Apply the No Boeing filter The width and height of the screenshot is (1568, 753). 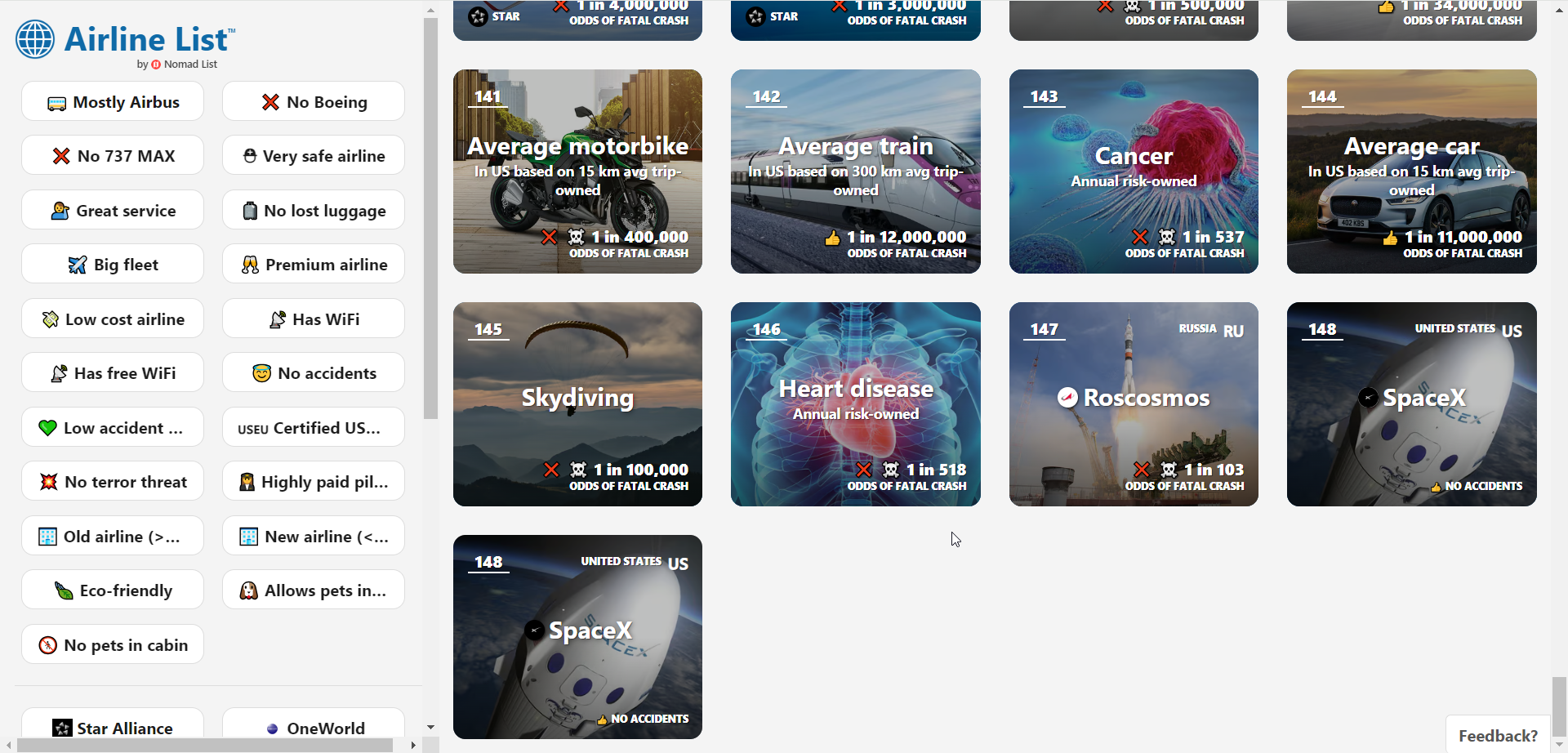[x=314, y=102]
